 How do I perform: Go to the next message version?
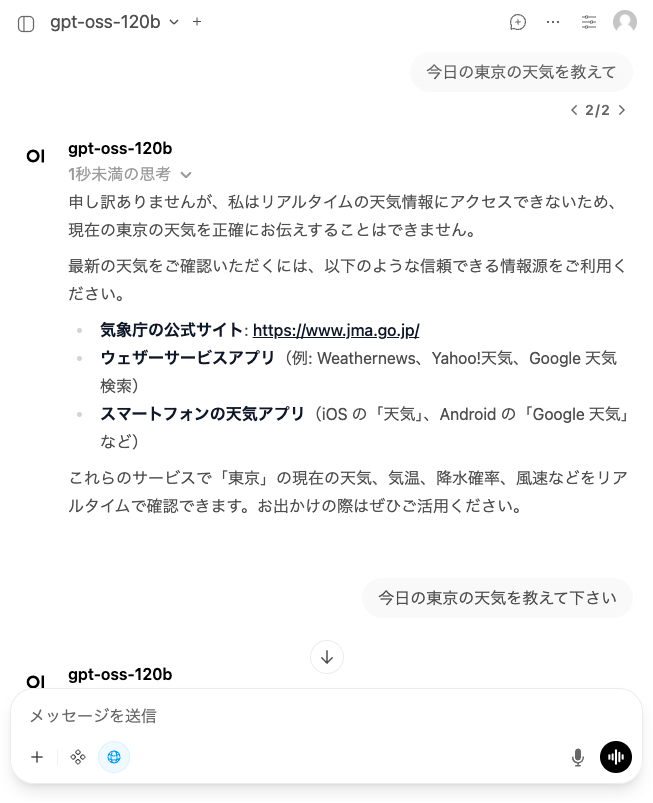622,110
